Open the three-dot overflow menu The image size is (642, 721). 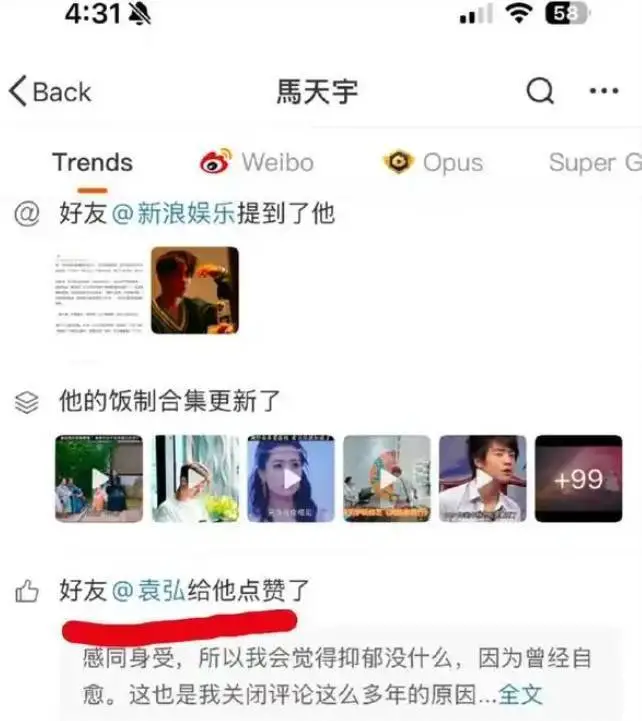coord(604,92)
